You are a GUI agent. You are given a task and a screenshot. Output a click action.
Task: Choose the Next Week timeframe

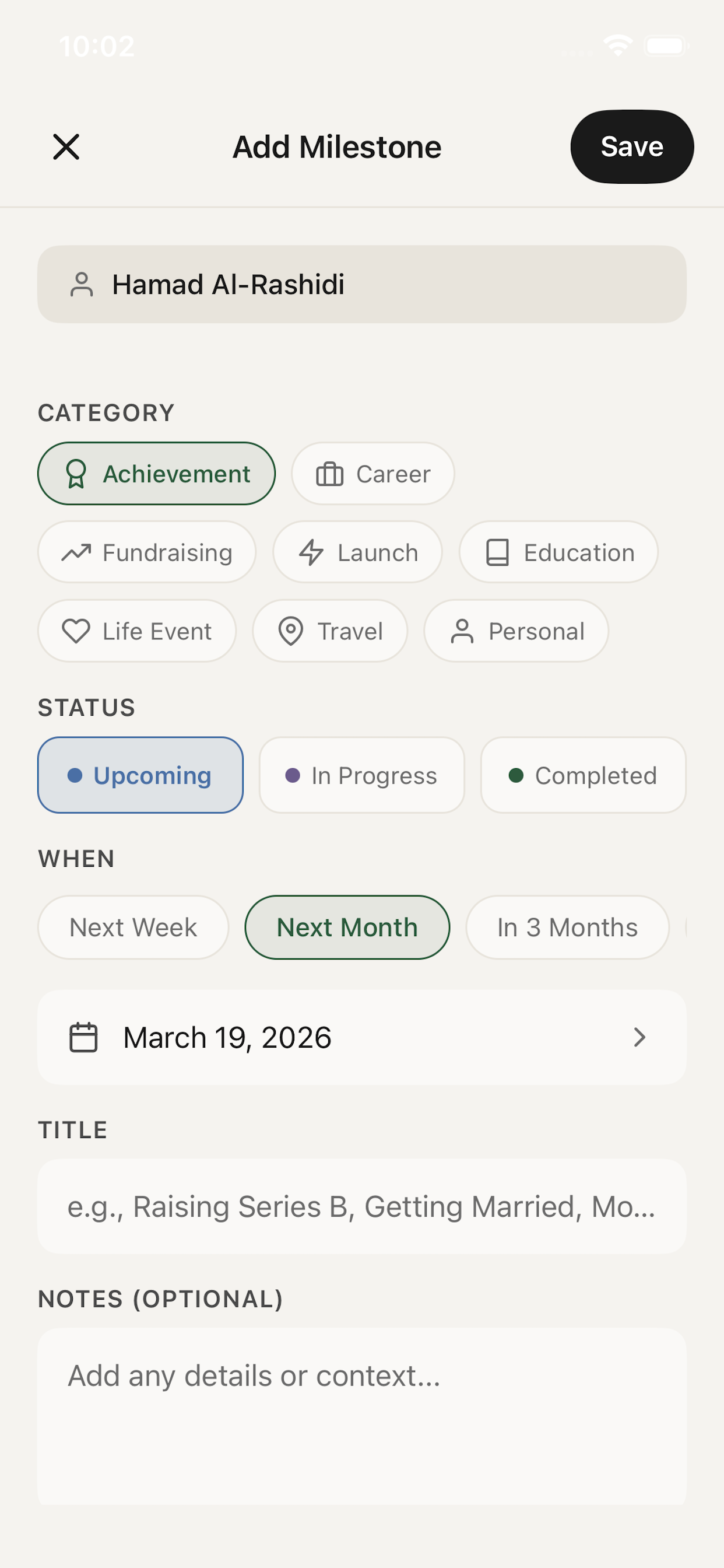pos(133,927)
